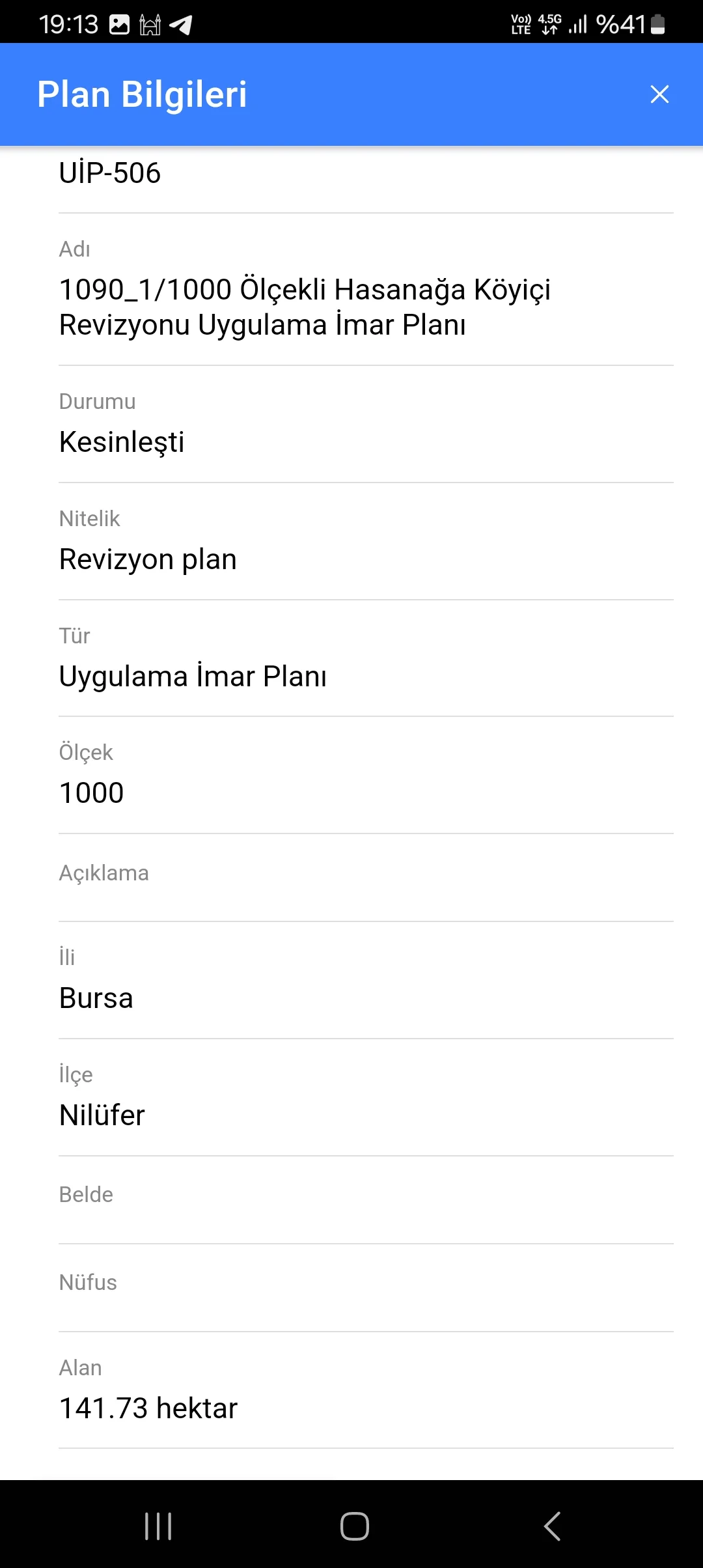Viewport: 703px width, 1568px height.
Task: Tap the Ölçek value 1000
Action: click(x=90, y=792)
